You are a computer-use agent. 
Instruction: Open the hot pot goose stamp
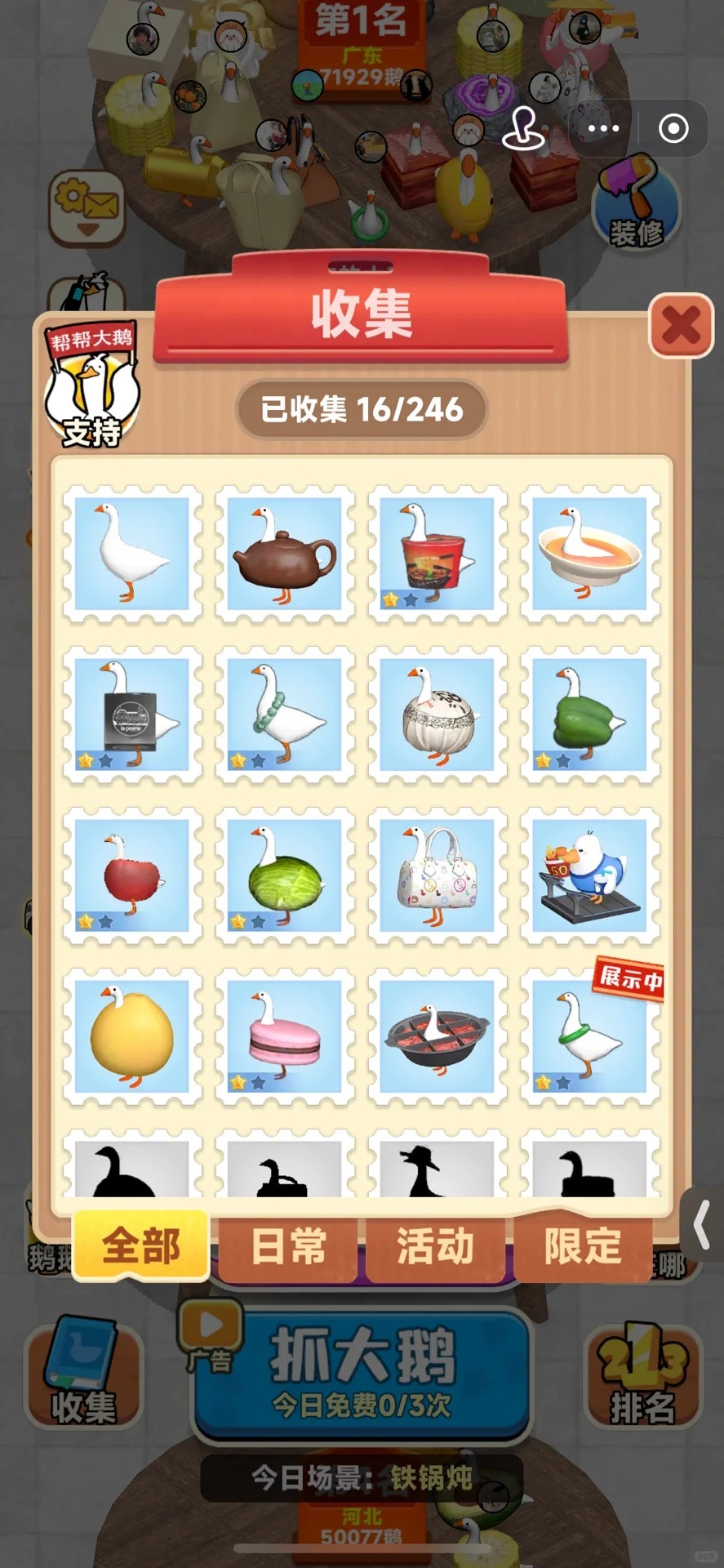pos(438,1037)
